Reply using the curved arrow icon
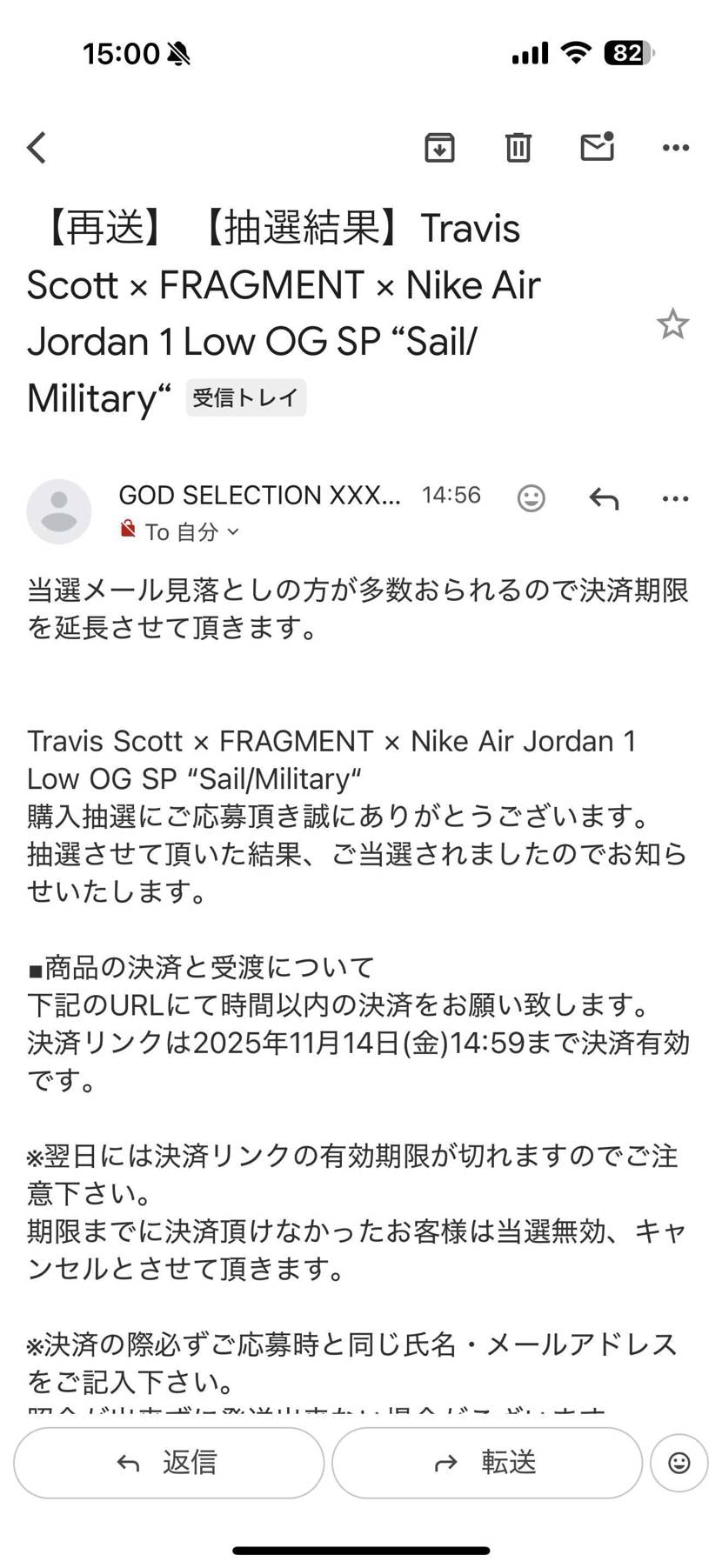 (x=604, y=497)
